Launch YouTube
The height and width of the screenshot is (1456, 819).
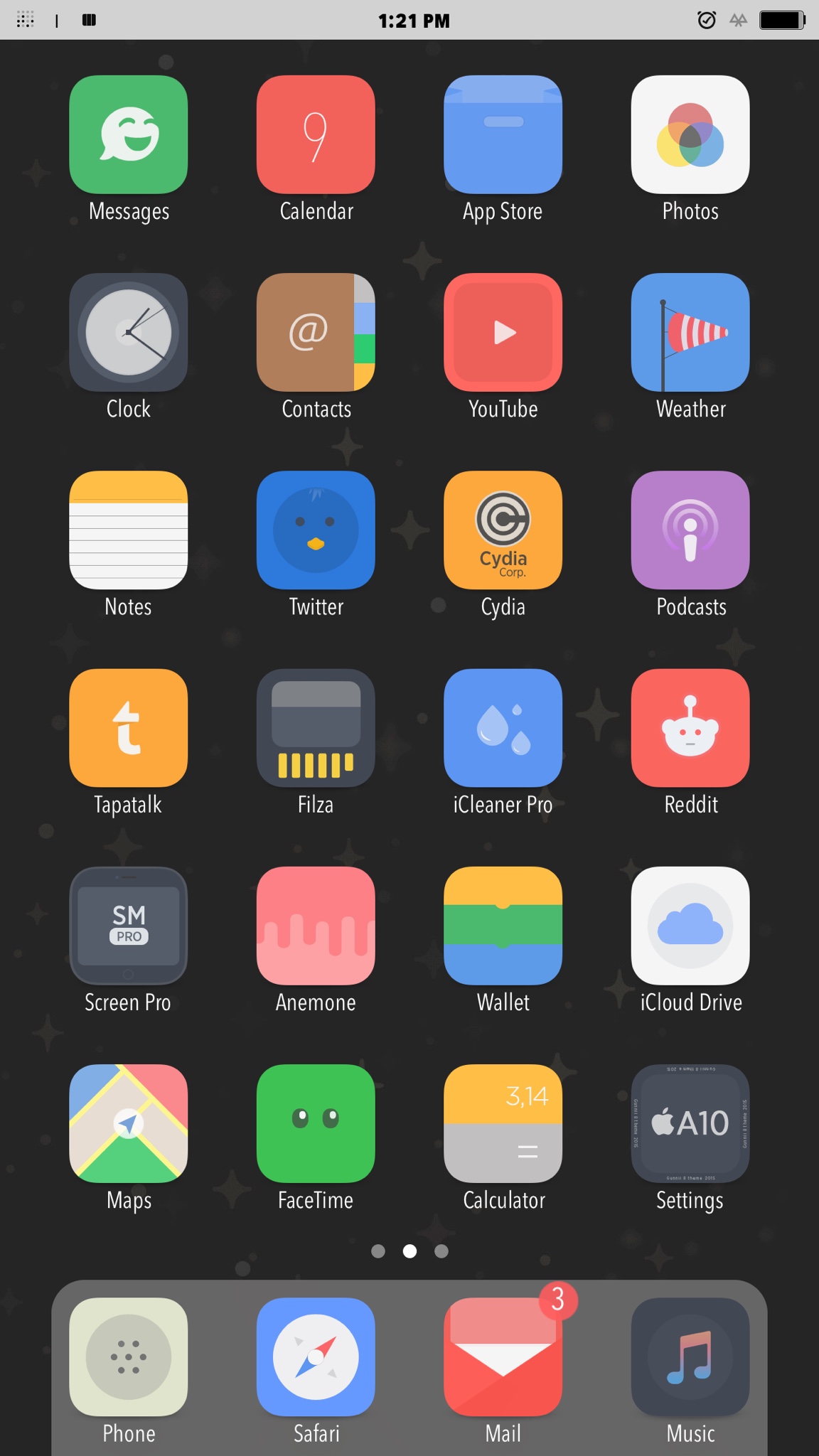coord(503,332)
